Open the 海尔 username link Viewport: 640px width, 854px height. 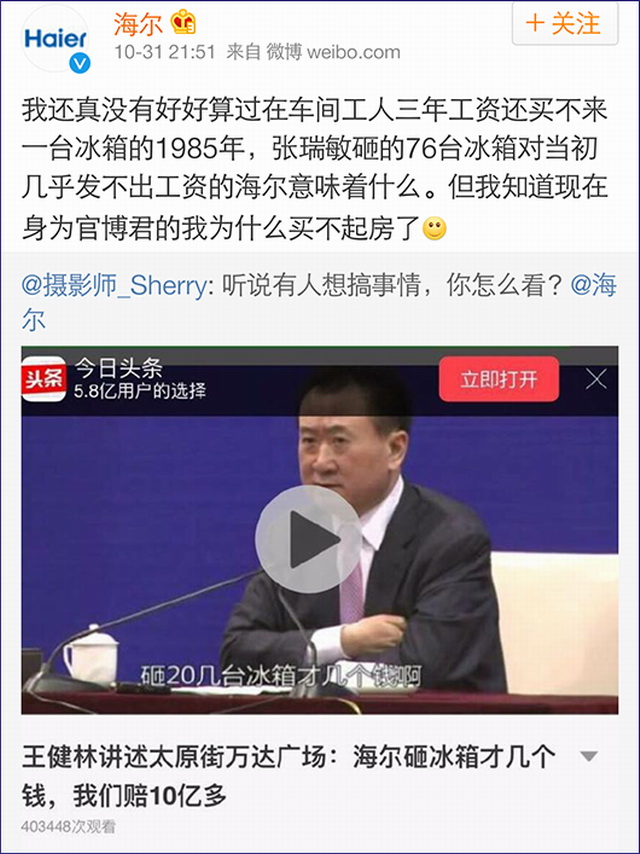[x=139, y=22]
